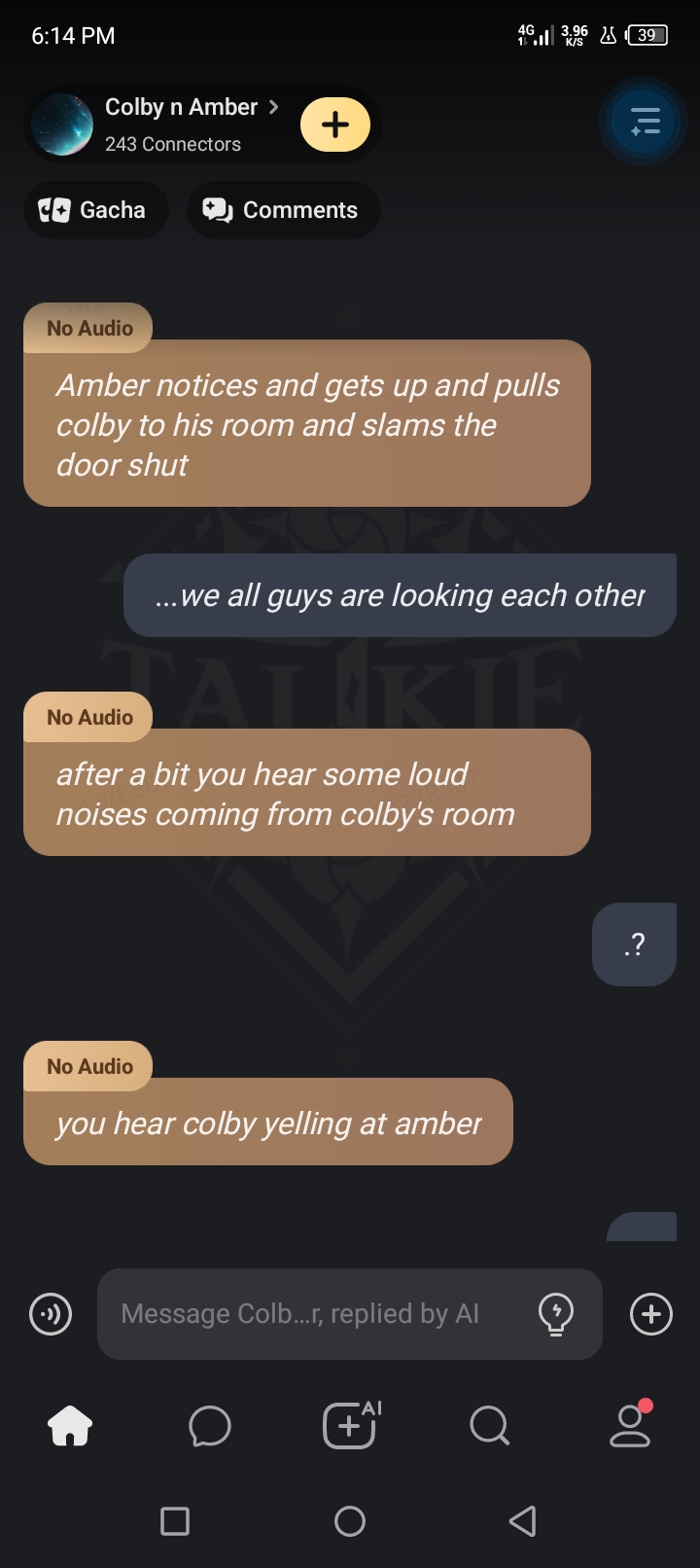Open the AI create tab

point(350,1426)
